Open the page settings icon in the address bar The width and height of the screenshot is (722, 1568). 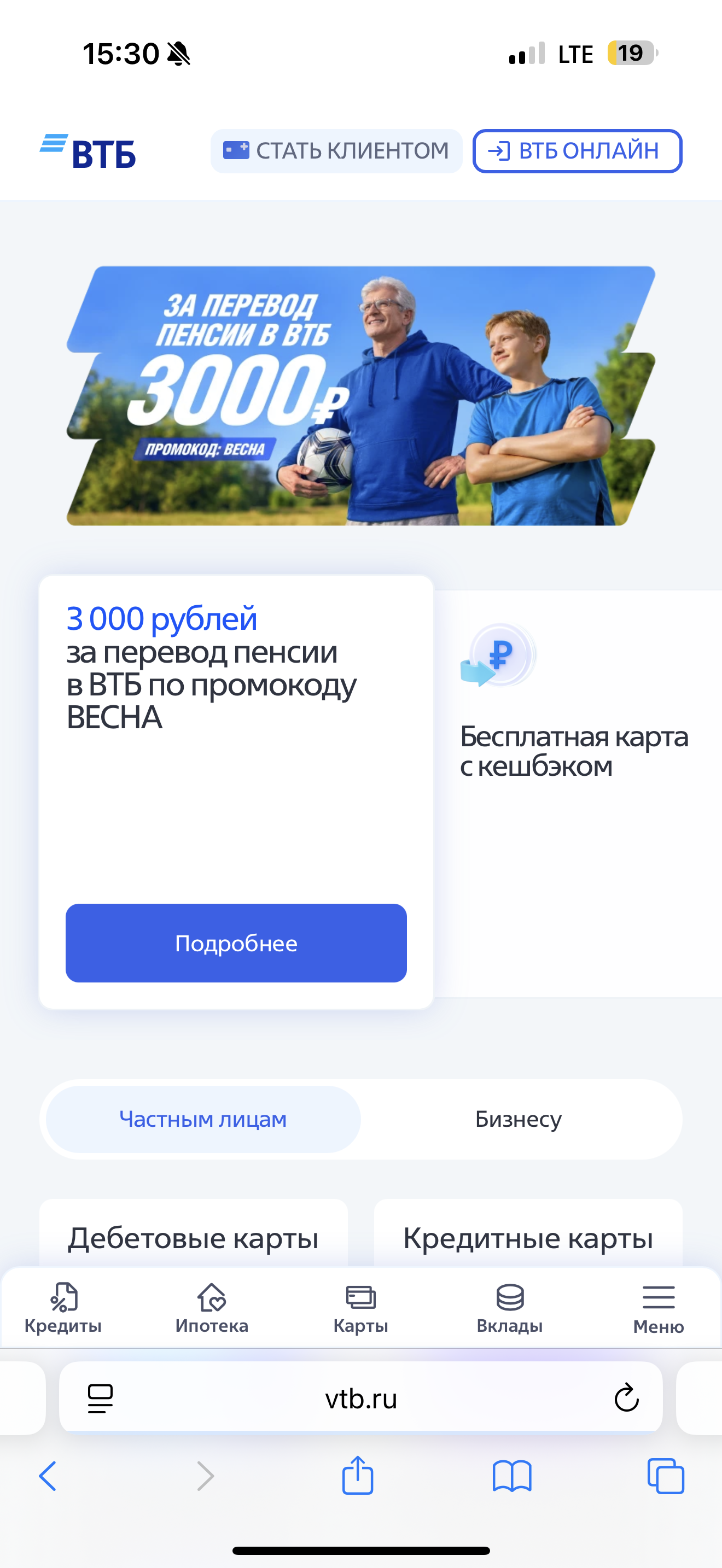101,1398
